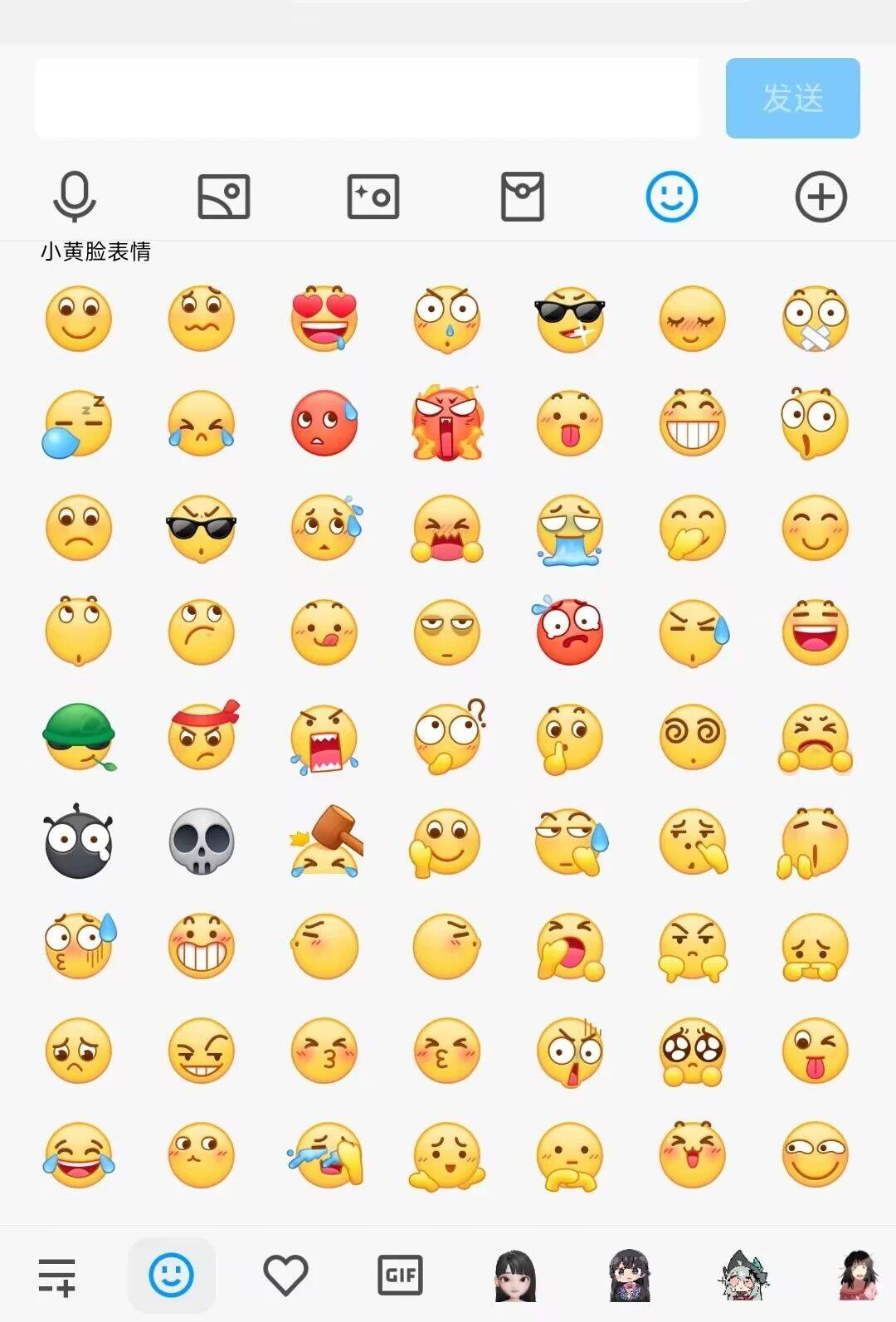The width and height of the screenshot is (896, 1322).
Task: Insert the dizzy spiral-eyes emoji
Action: pos(692,737)
